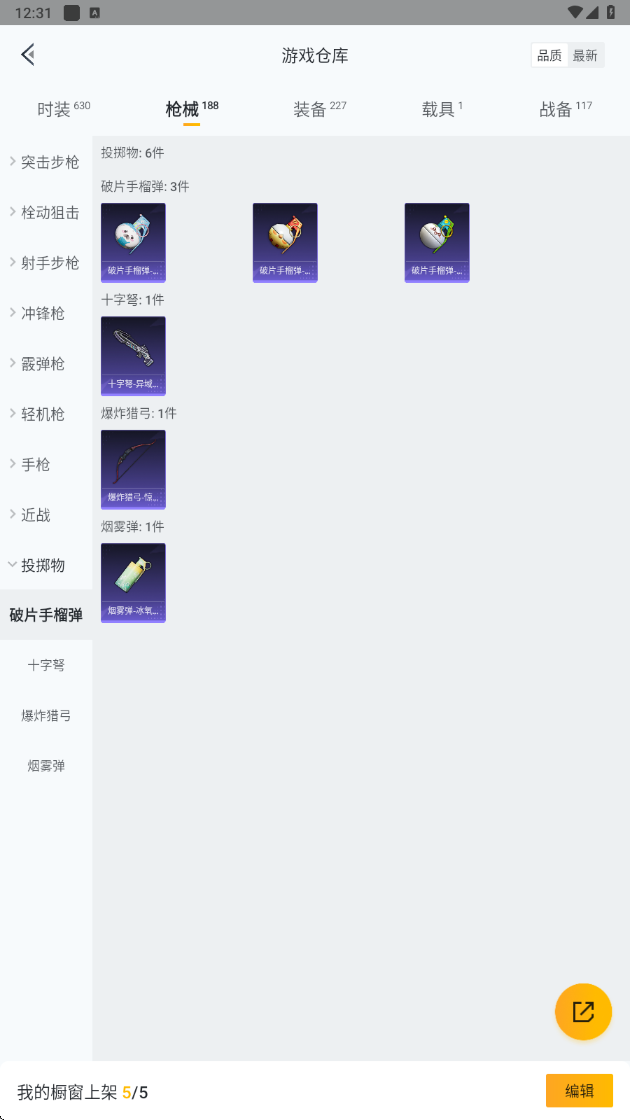Select 烟雾弹 in the side list

pos(46,766)
